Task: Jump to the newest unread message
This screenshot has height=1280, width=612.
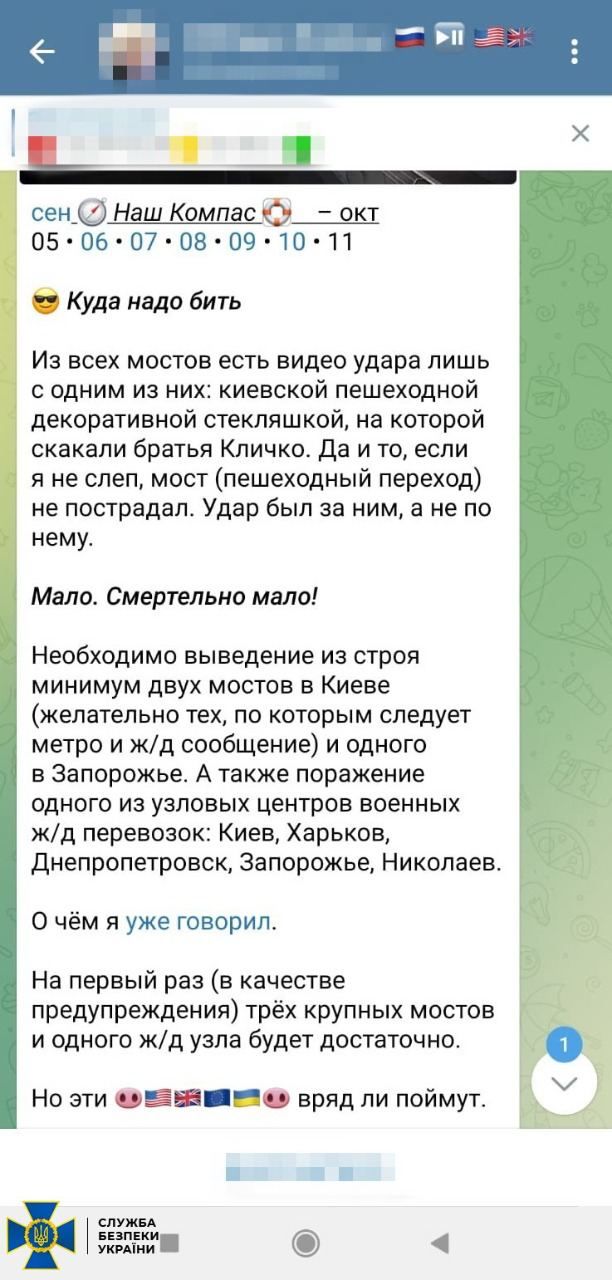Action: (x=564, y=1082)
